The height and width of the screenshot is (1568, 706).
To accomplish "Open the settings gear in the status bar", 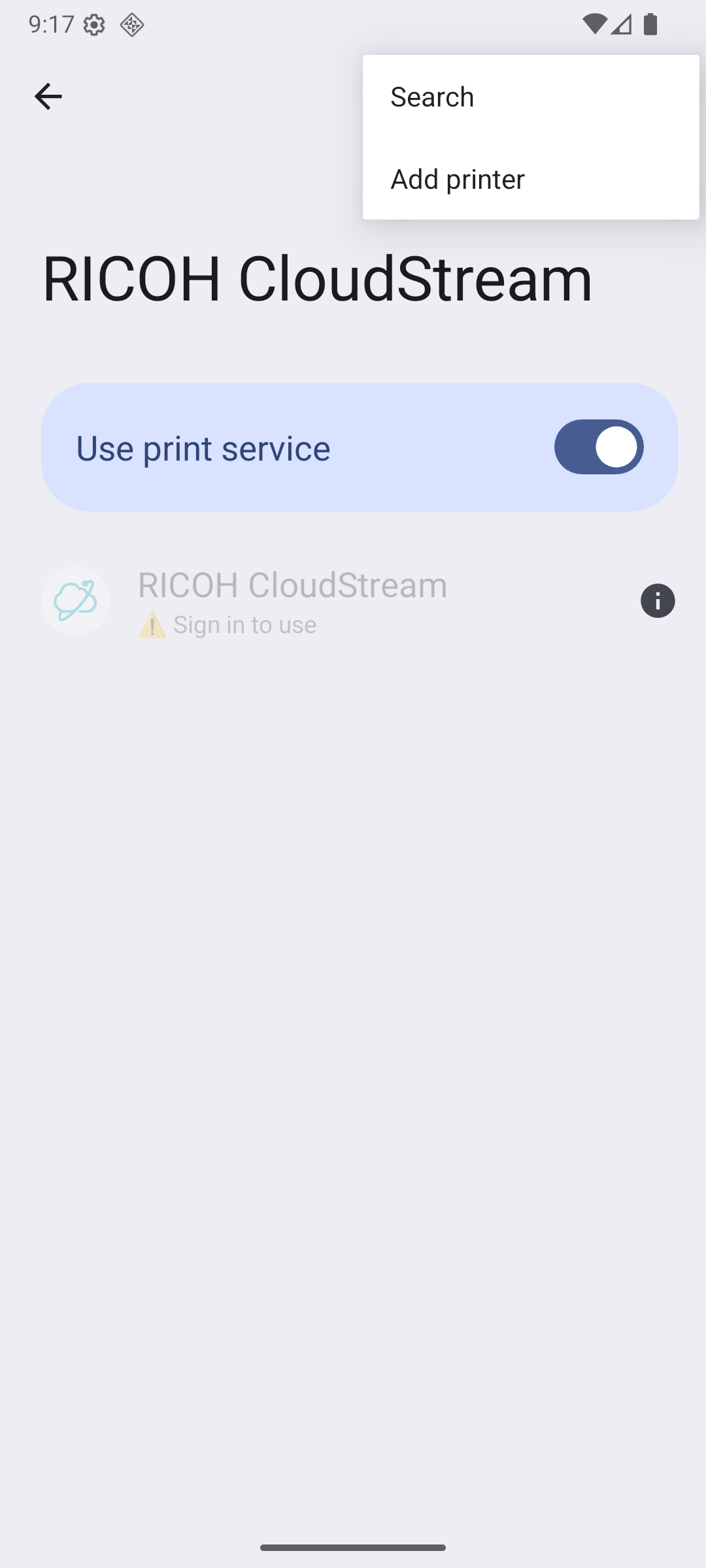I will click(94, 25).
